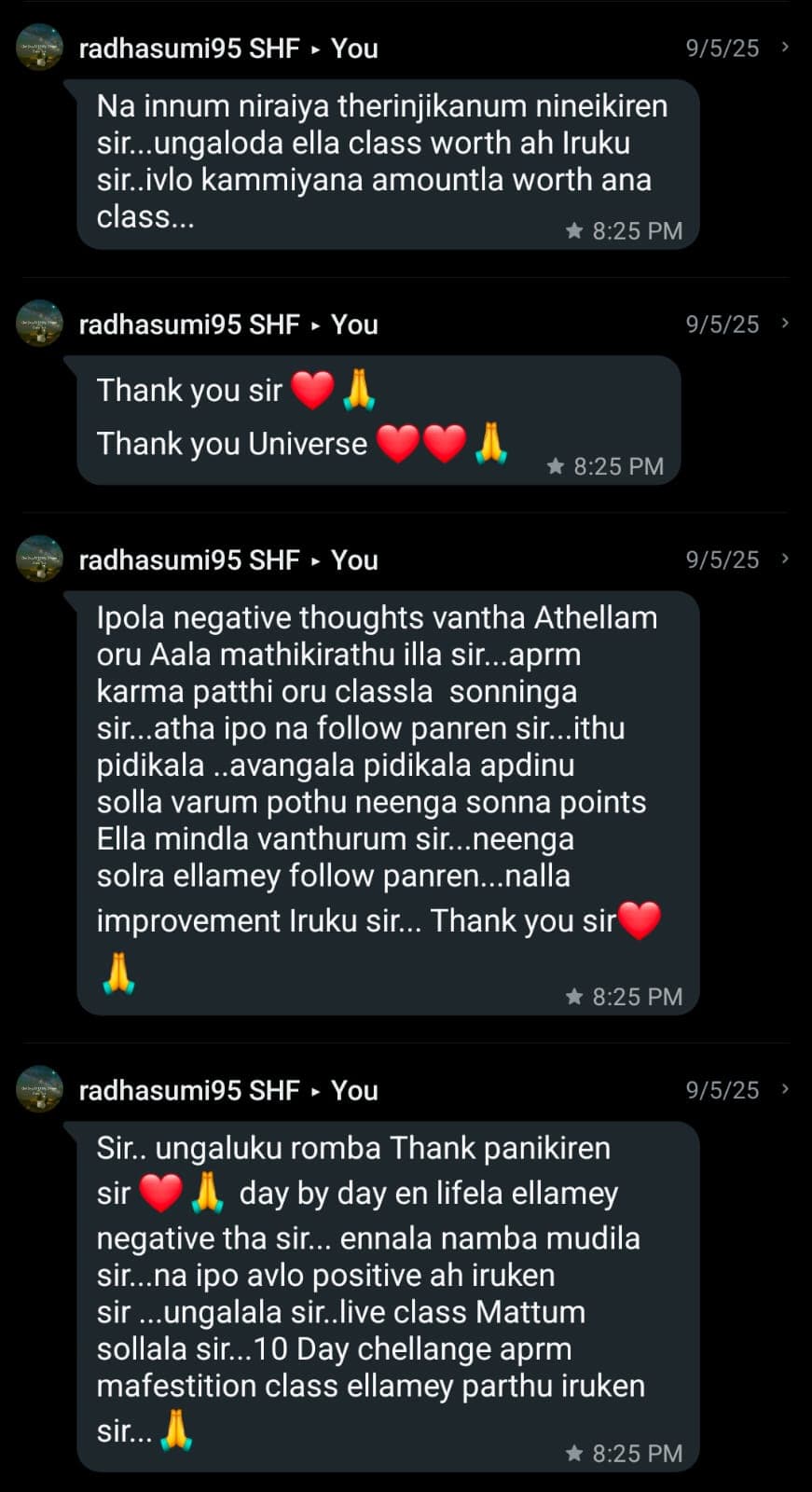Tap radhasumi95's profile picture at the top
The width and height of the screenshot is (812, 1492).
point(37,48)
